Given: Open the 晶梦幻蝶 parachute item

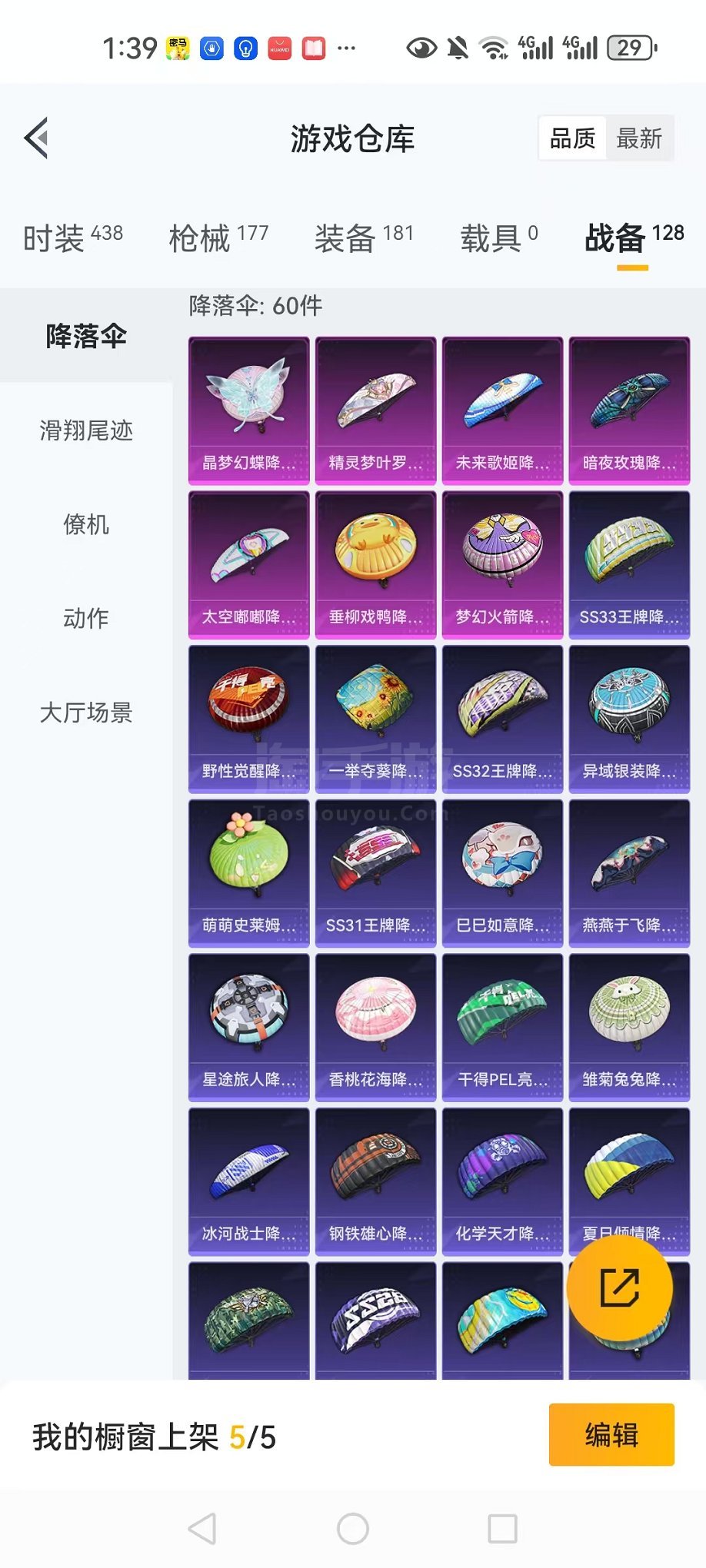Looking at the screenshot, I should 249,410.
